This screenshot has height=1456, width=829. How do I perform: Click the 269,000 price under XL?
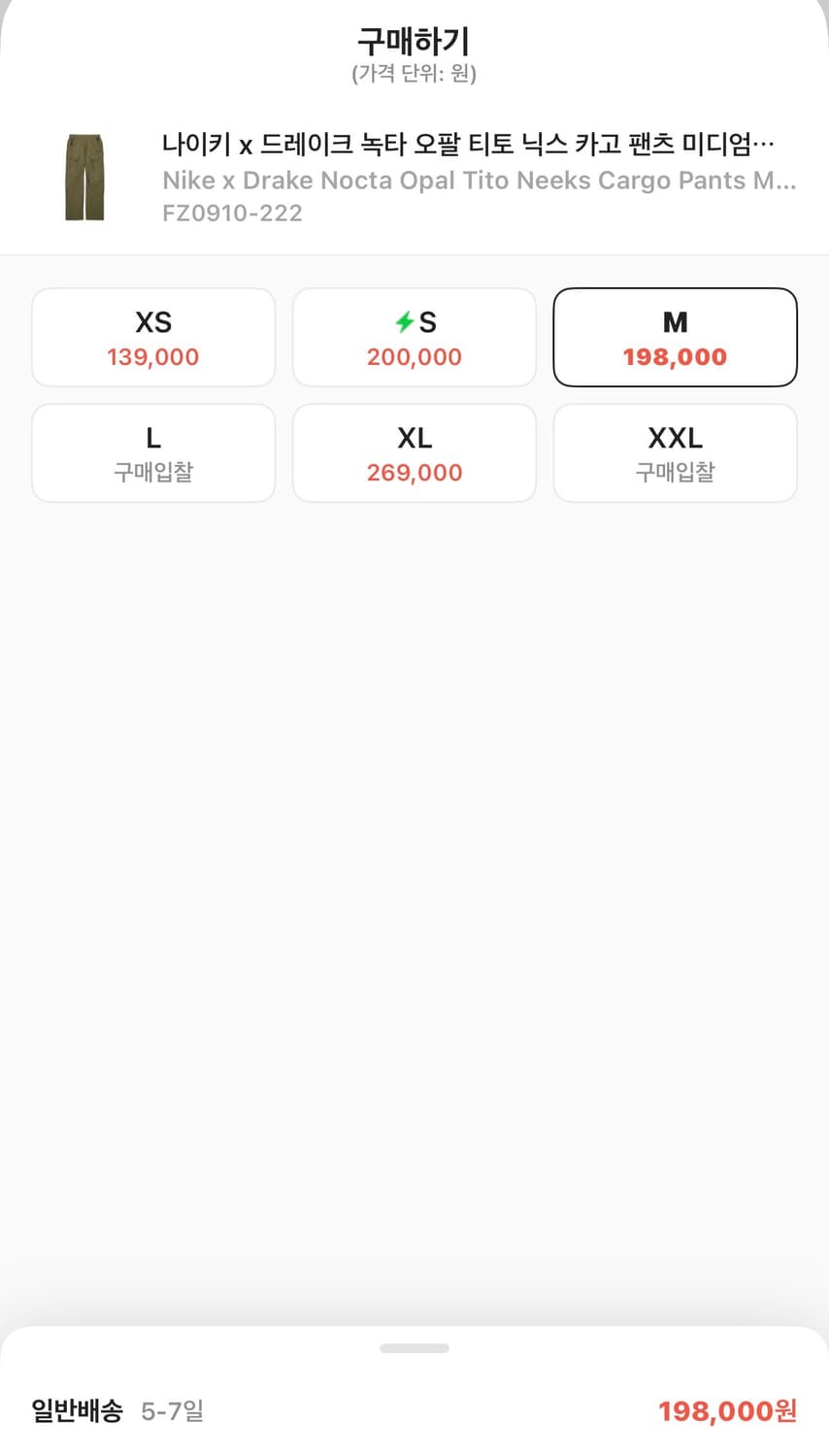tap(414, 473)
